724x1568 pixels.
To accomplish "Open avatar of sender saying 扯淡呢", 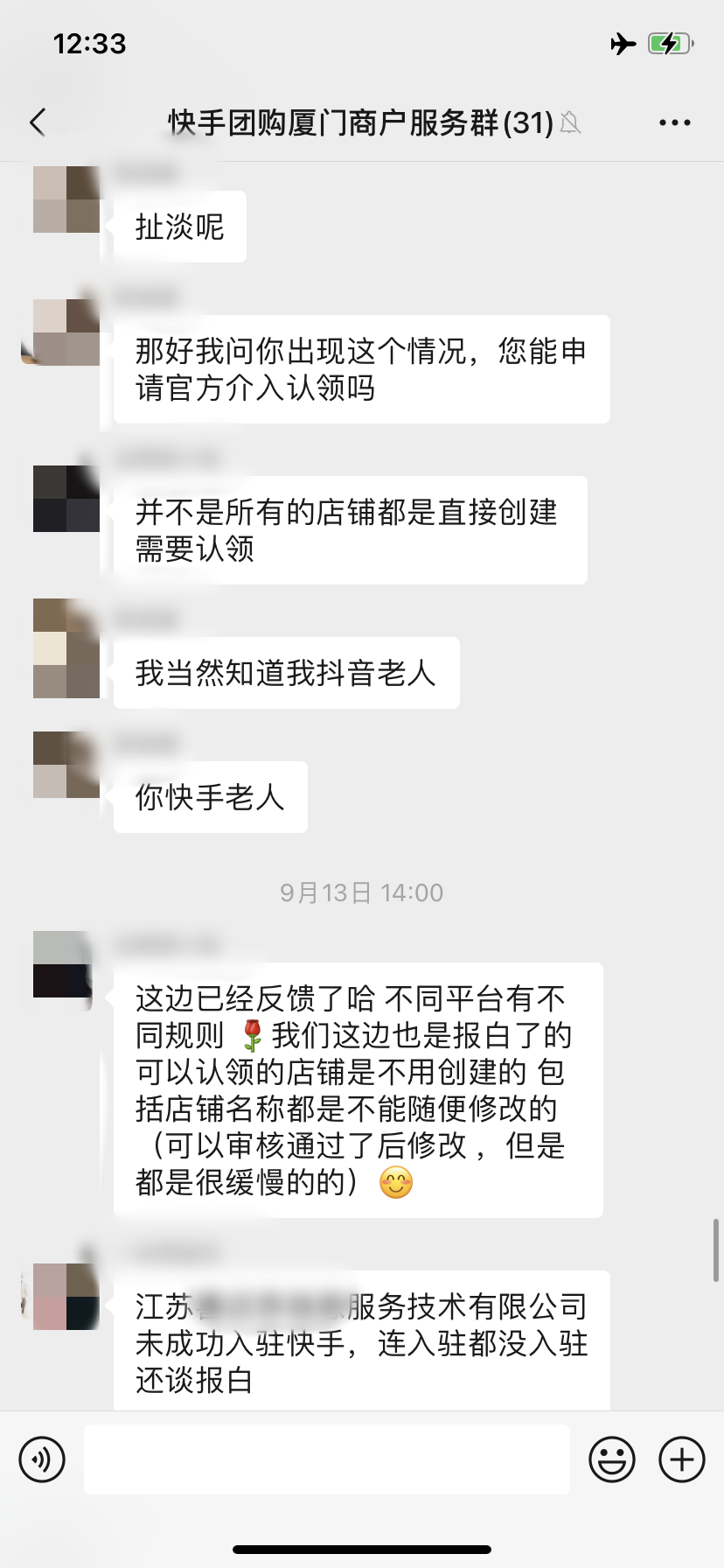I will [x=66, y=199].
